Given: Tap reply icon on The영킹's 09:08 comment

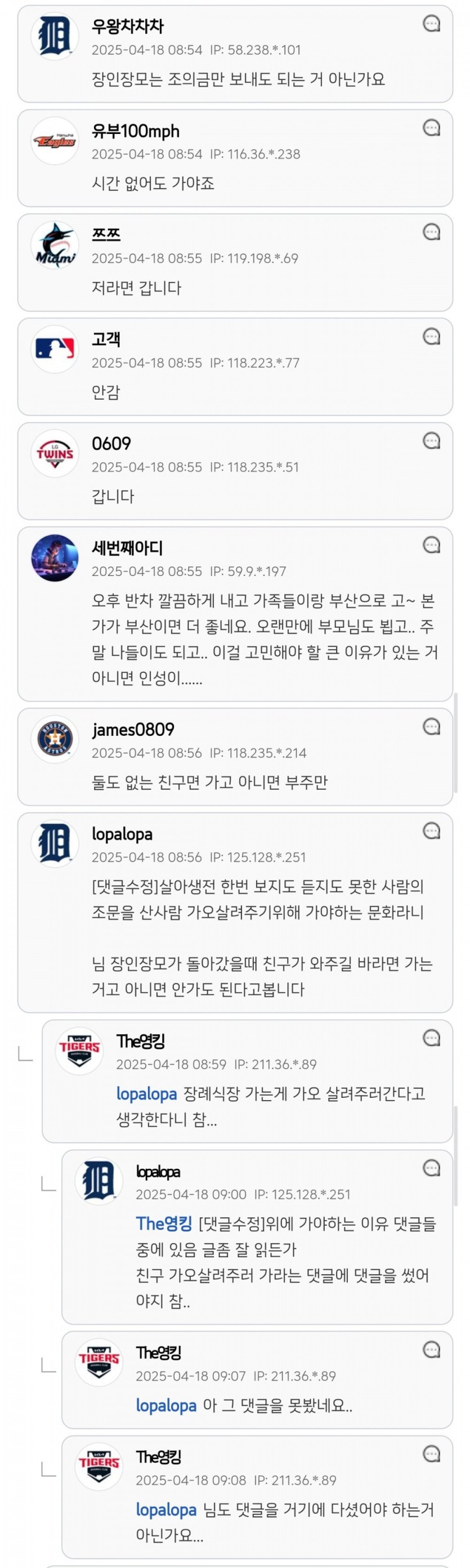Looking at the screenshot, I should pos(431,1454).
